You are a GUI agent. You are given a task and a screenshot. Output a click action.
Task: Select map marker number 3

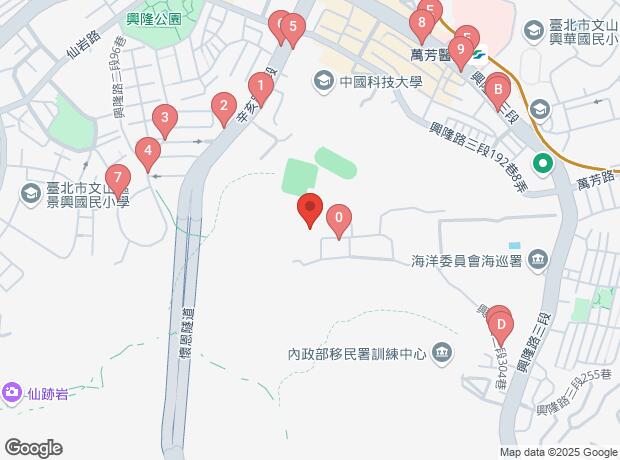(164, 120)
